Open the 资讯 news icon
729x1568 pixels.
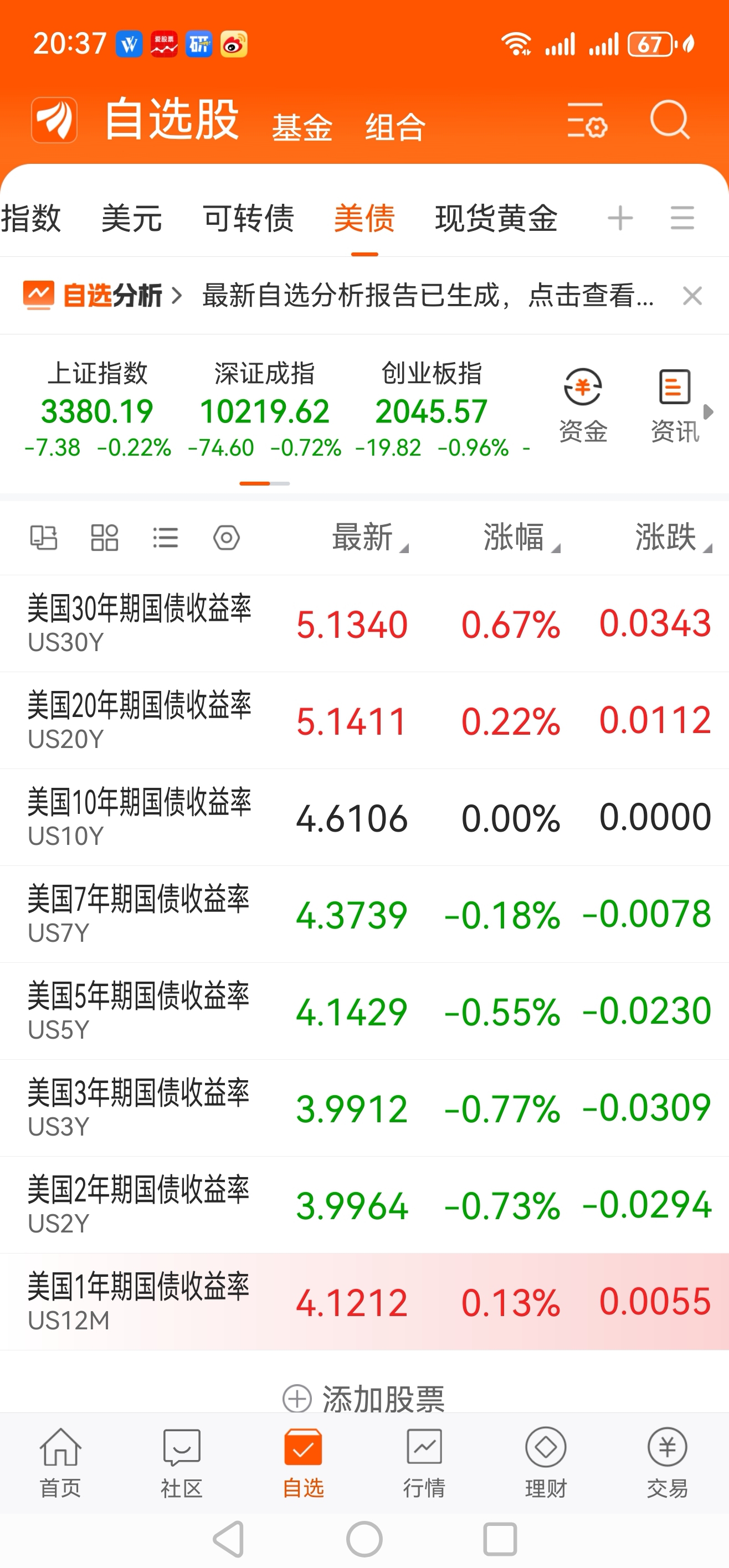coord(673,402)
